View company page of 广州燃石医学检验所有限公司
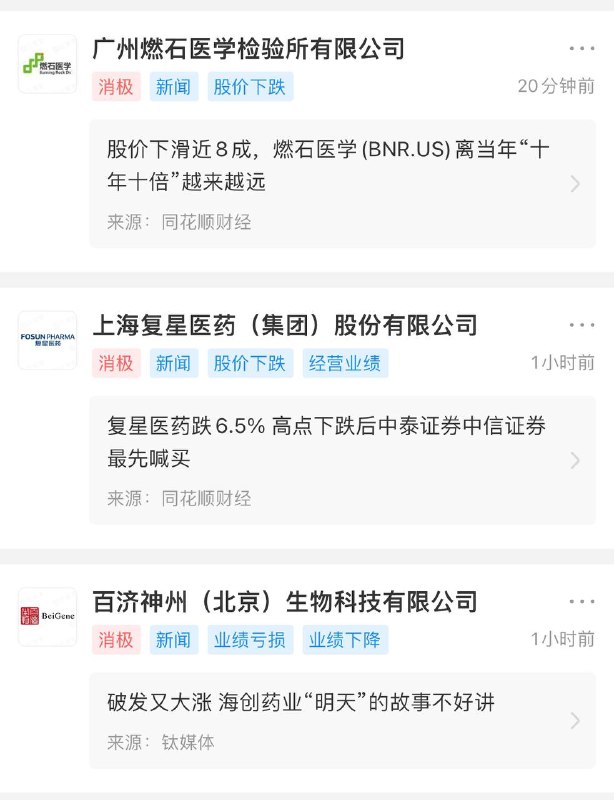614x800 pixels. pos(248,48)
